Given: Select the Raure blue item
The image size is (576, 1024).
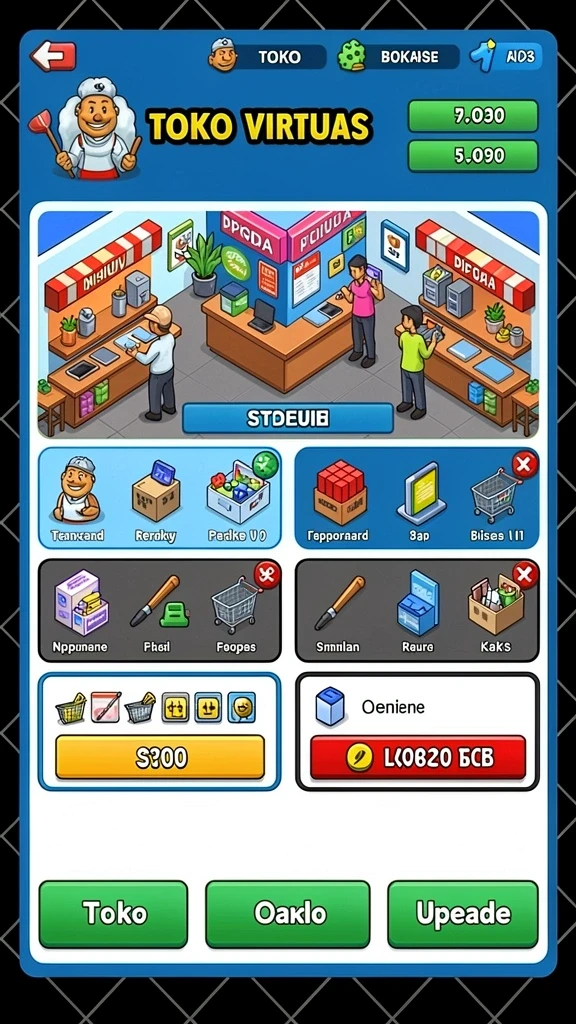Looking at the screenshot, I should coord(417,611).
